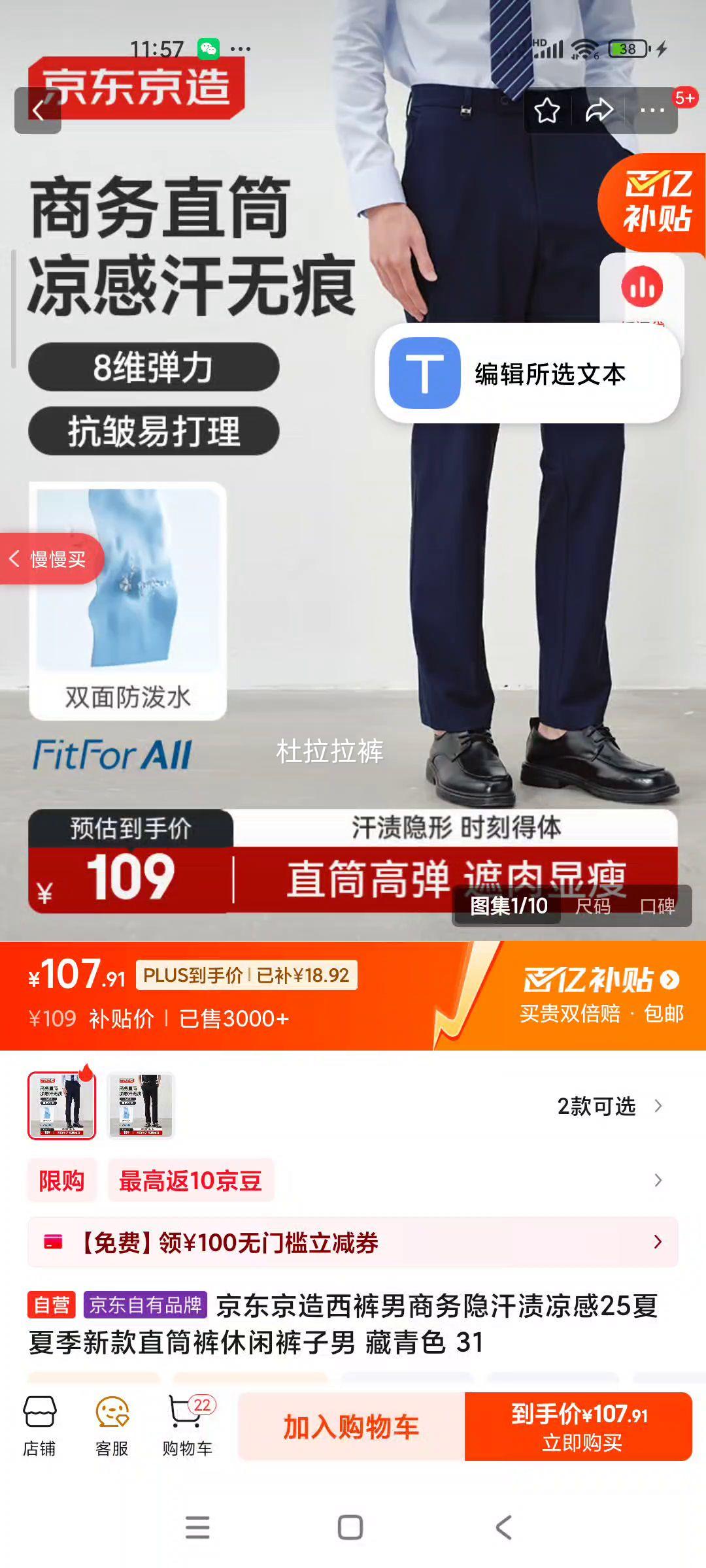This screenshot has width=706, height=1568.
Task: Open the 购物车 shopping cart
Action: pos(187,1426)
